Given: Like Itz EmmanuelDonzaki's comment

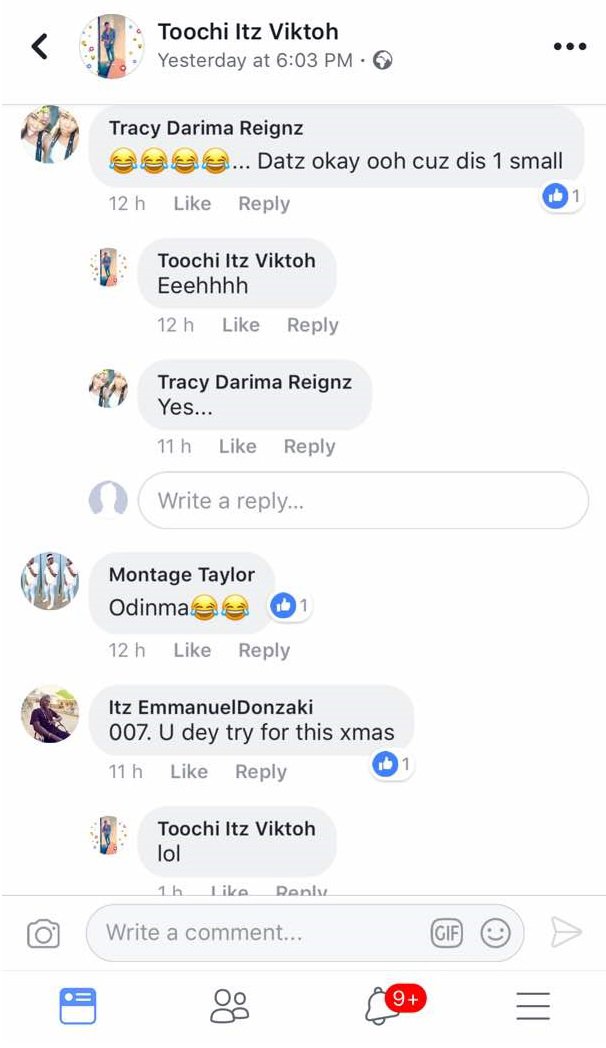Looking at the screenshot, I should [189, 771].
